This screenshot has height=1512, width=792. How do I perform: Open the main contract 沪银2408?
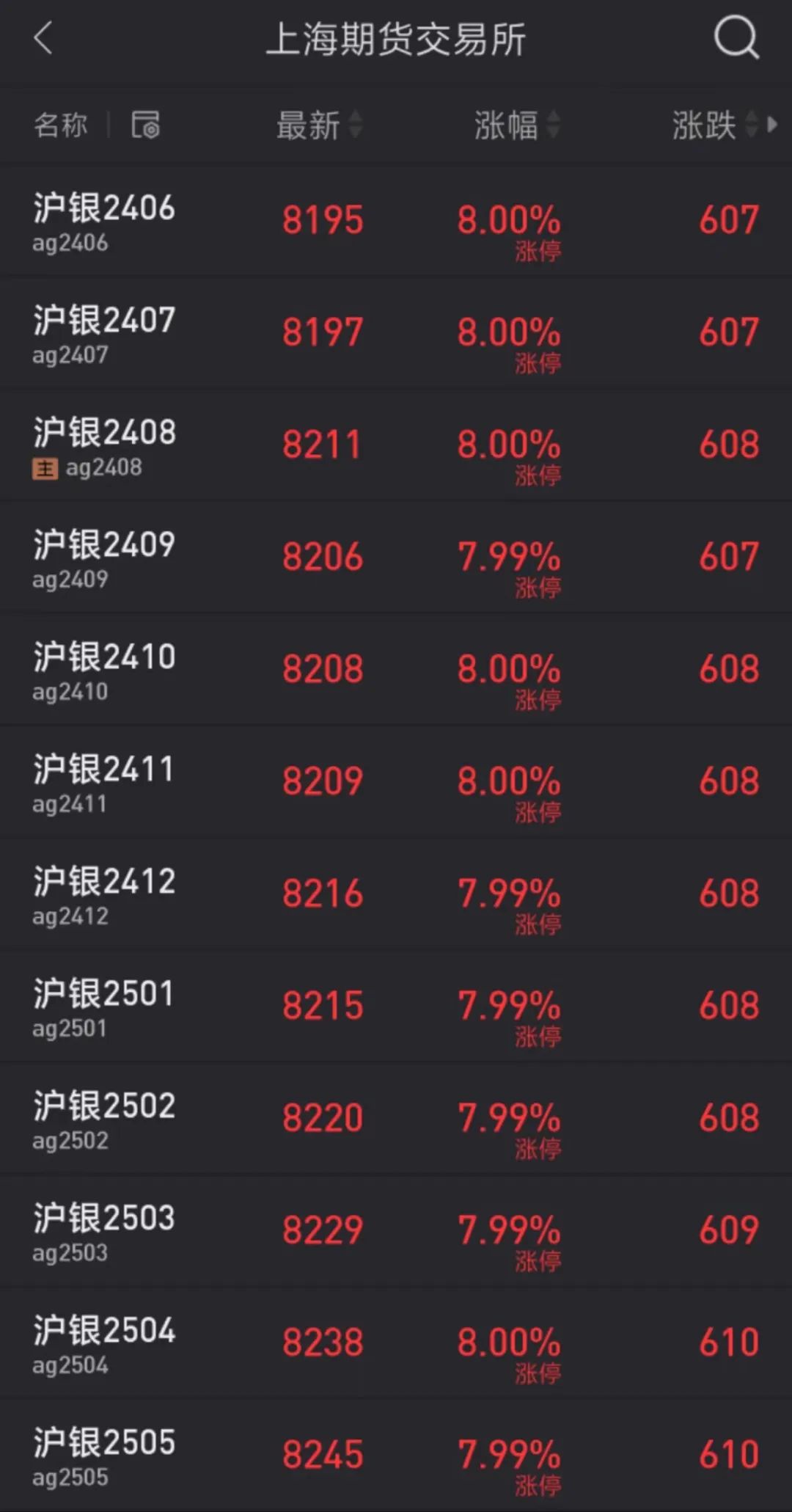396,445
